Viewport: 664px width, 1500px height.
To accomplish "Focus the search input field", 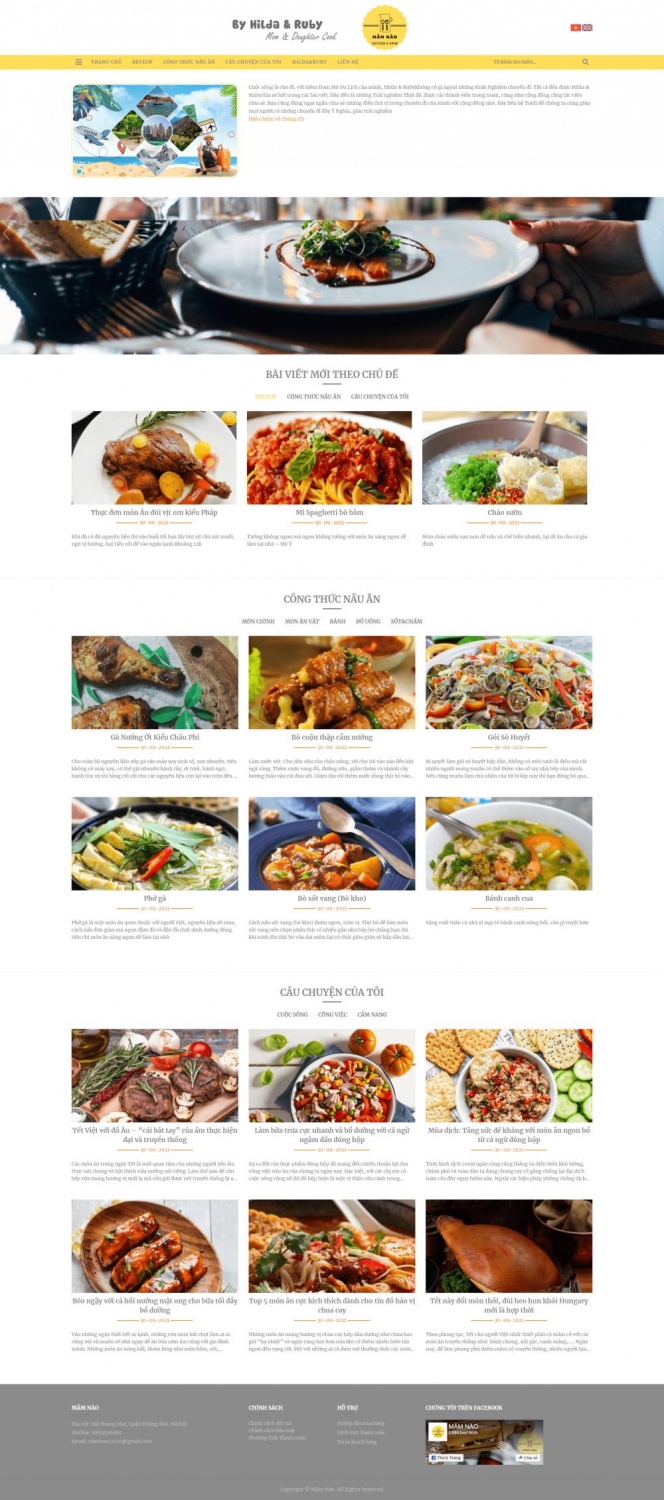I will 534,62.
